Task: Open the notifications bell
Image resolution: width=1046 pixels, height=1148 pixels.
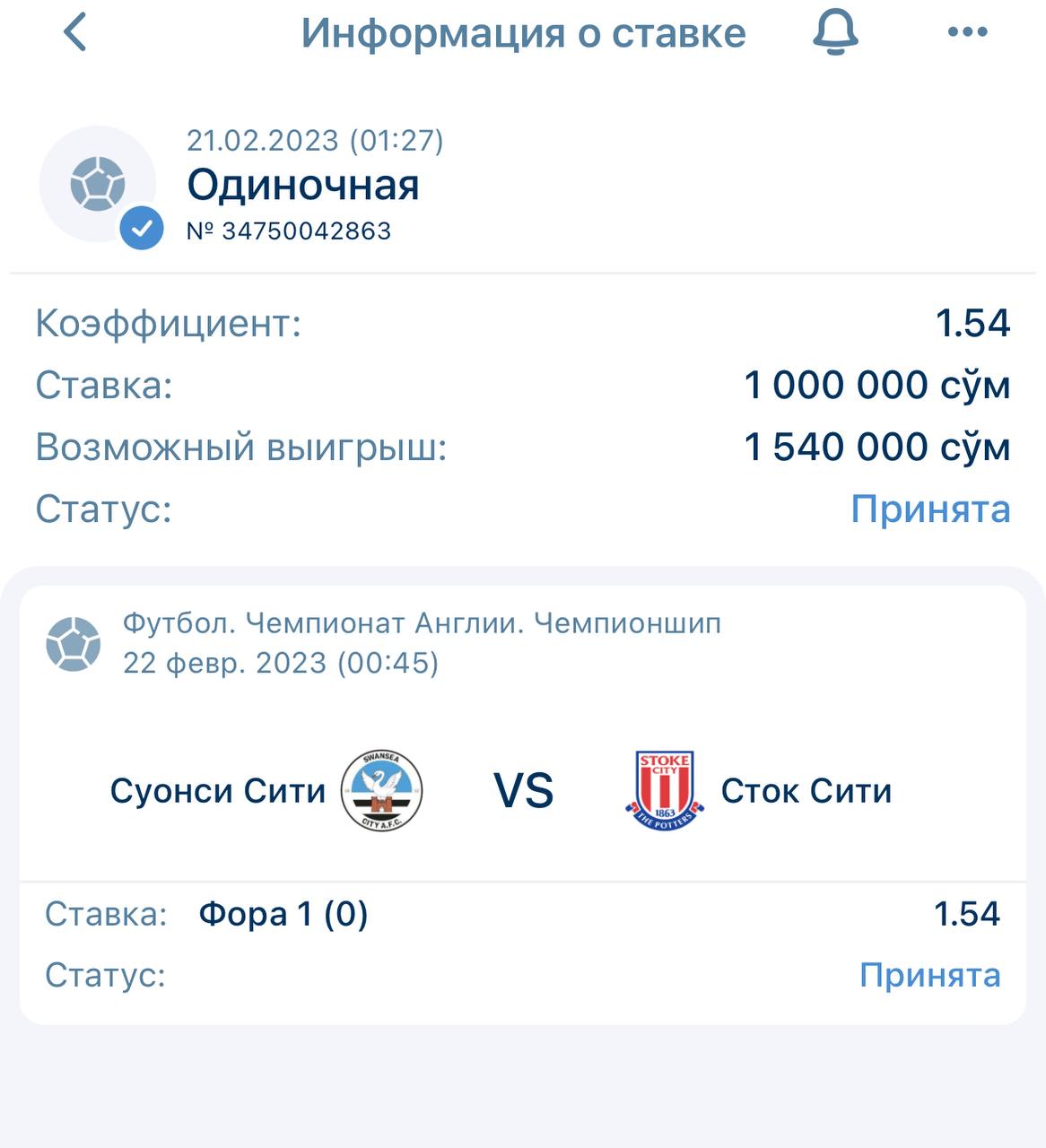Action: pos(835,33)
